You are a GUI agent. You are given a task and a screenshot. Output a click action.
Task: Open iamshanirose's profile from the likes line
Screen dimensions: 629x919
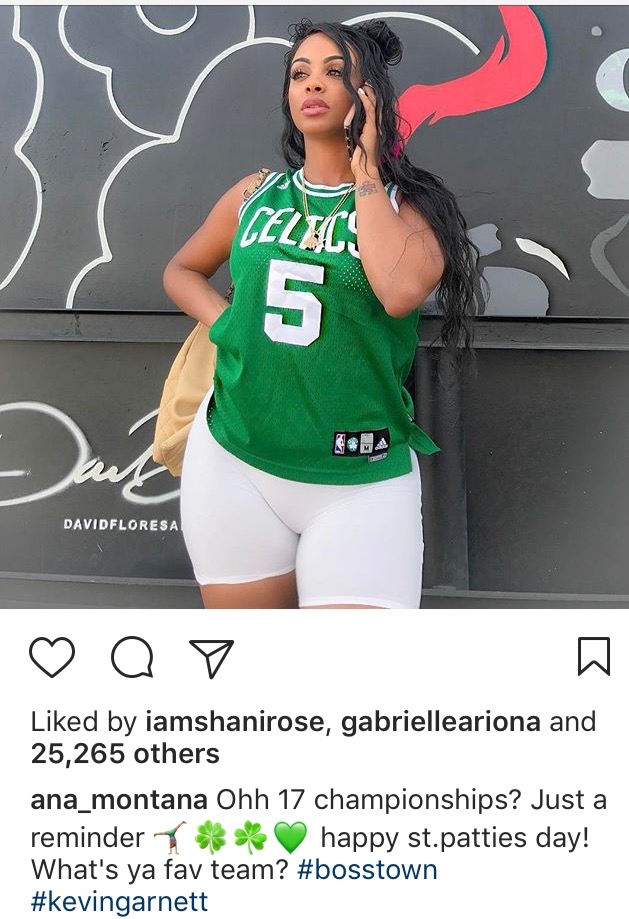click(233, 721)
